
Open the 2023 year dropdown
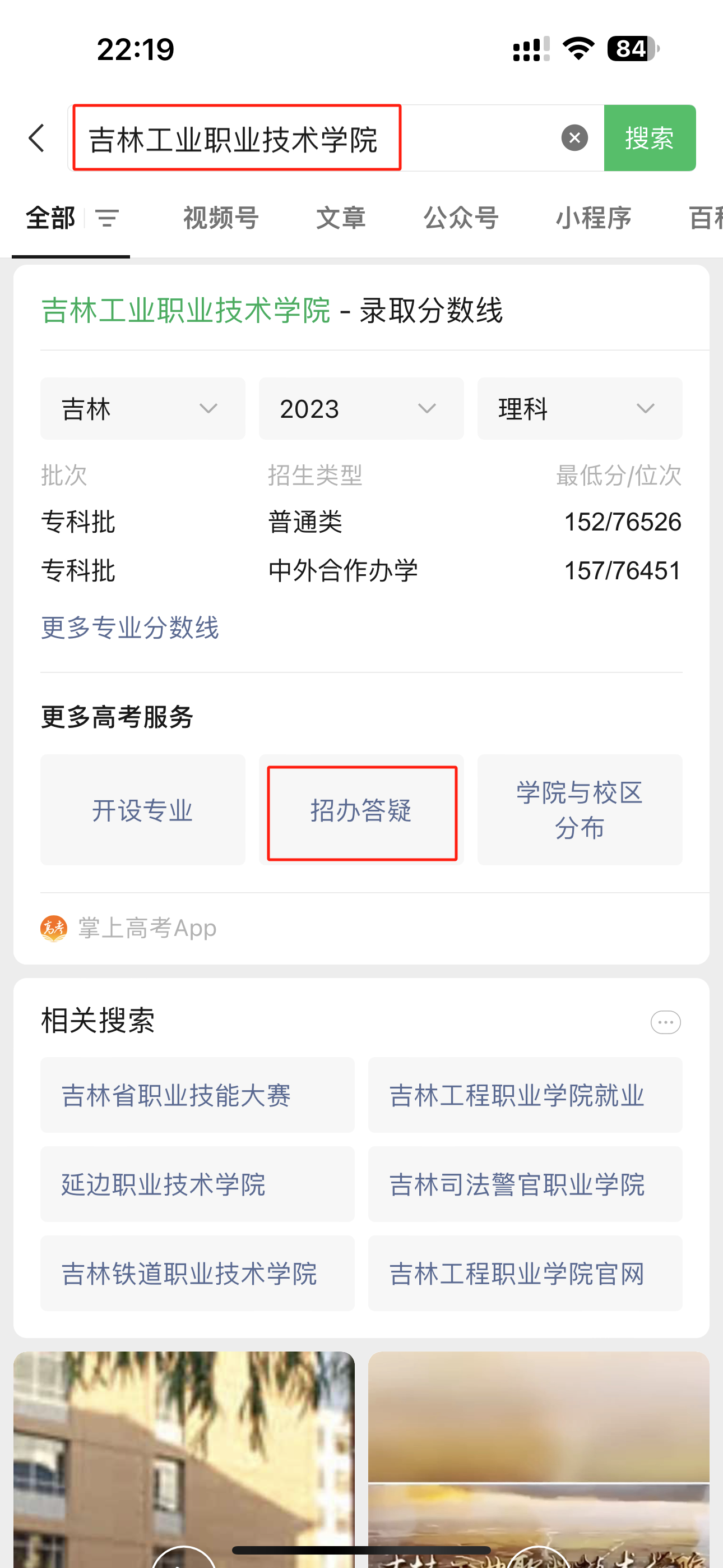(361, 408)
